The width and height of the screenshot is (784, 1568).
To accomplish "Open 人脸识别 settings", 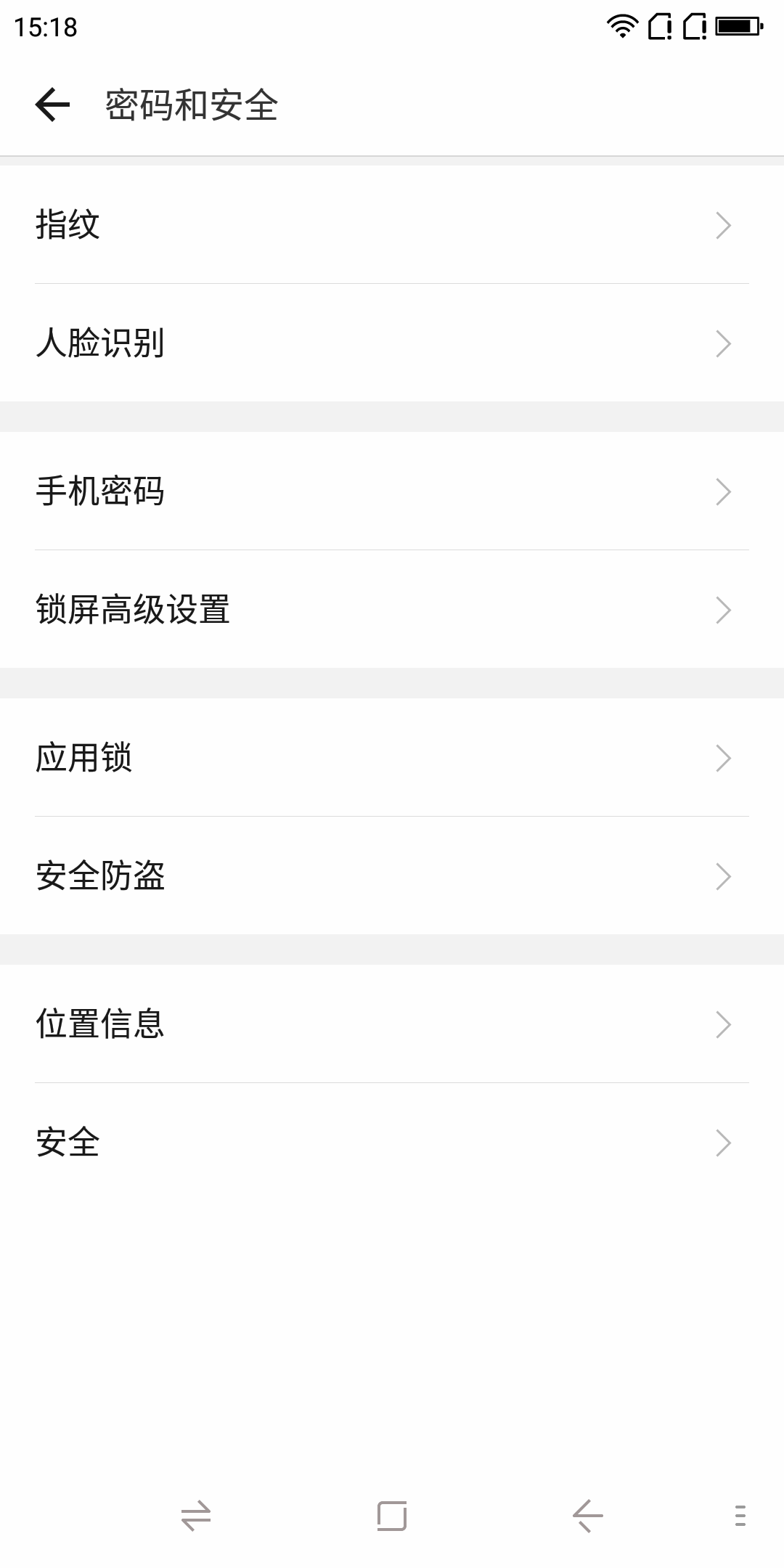I will [x=392, y=343].
